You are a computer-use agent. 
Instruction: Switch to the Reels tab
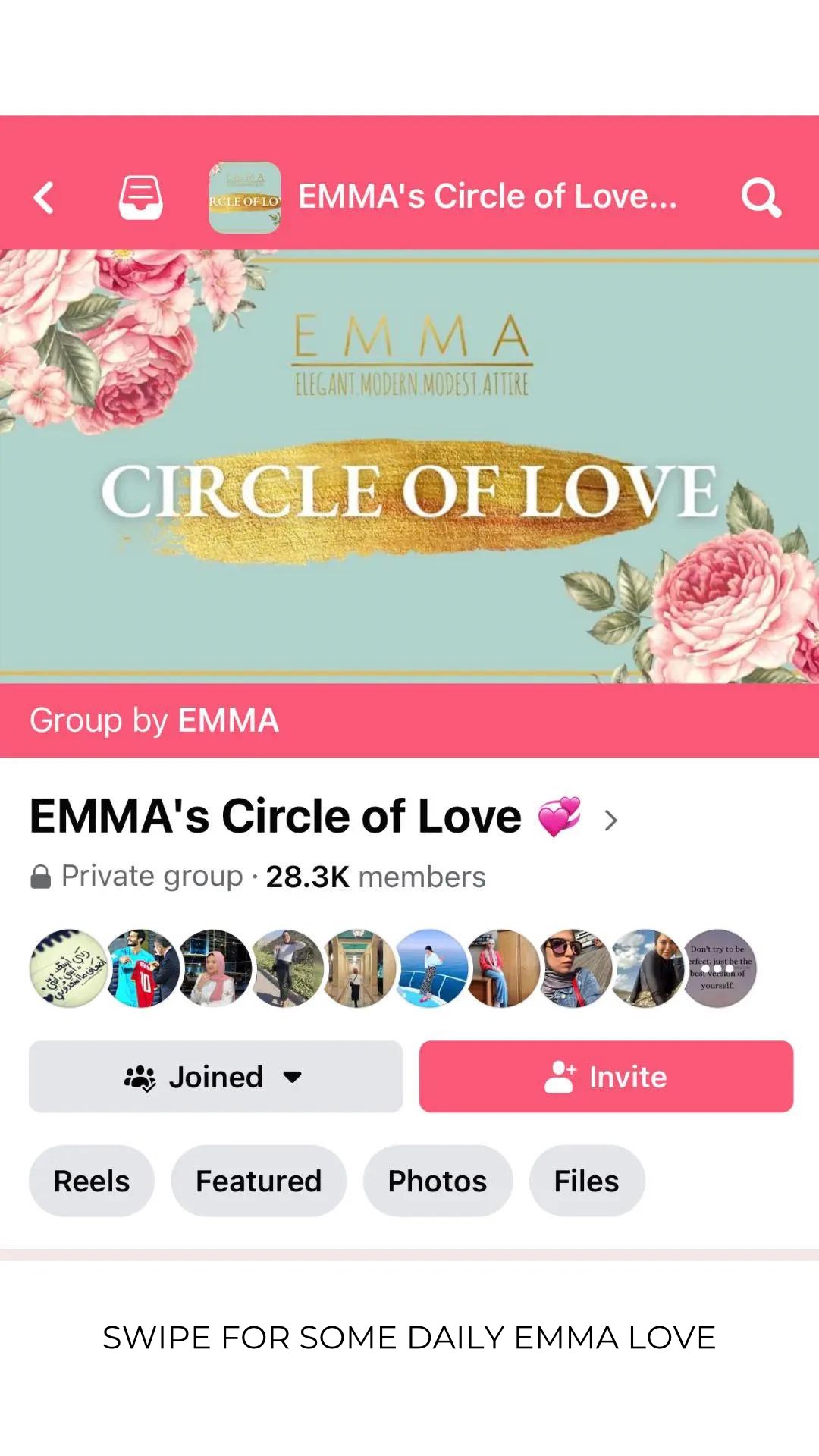click(x=91, y=1181)
